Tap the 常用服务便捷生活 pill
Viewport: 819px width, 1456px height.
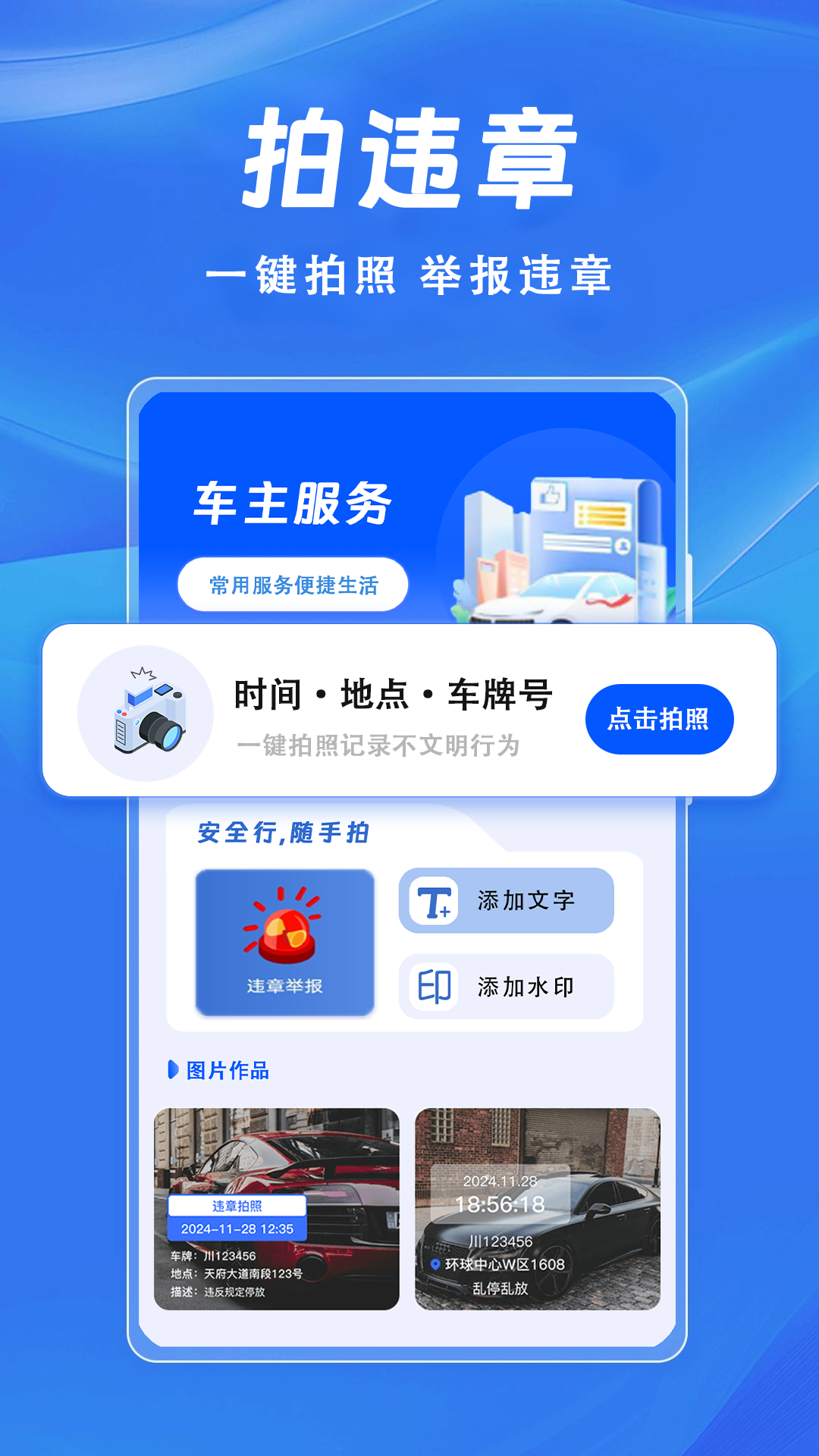click(292, 584)
